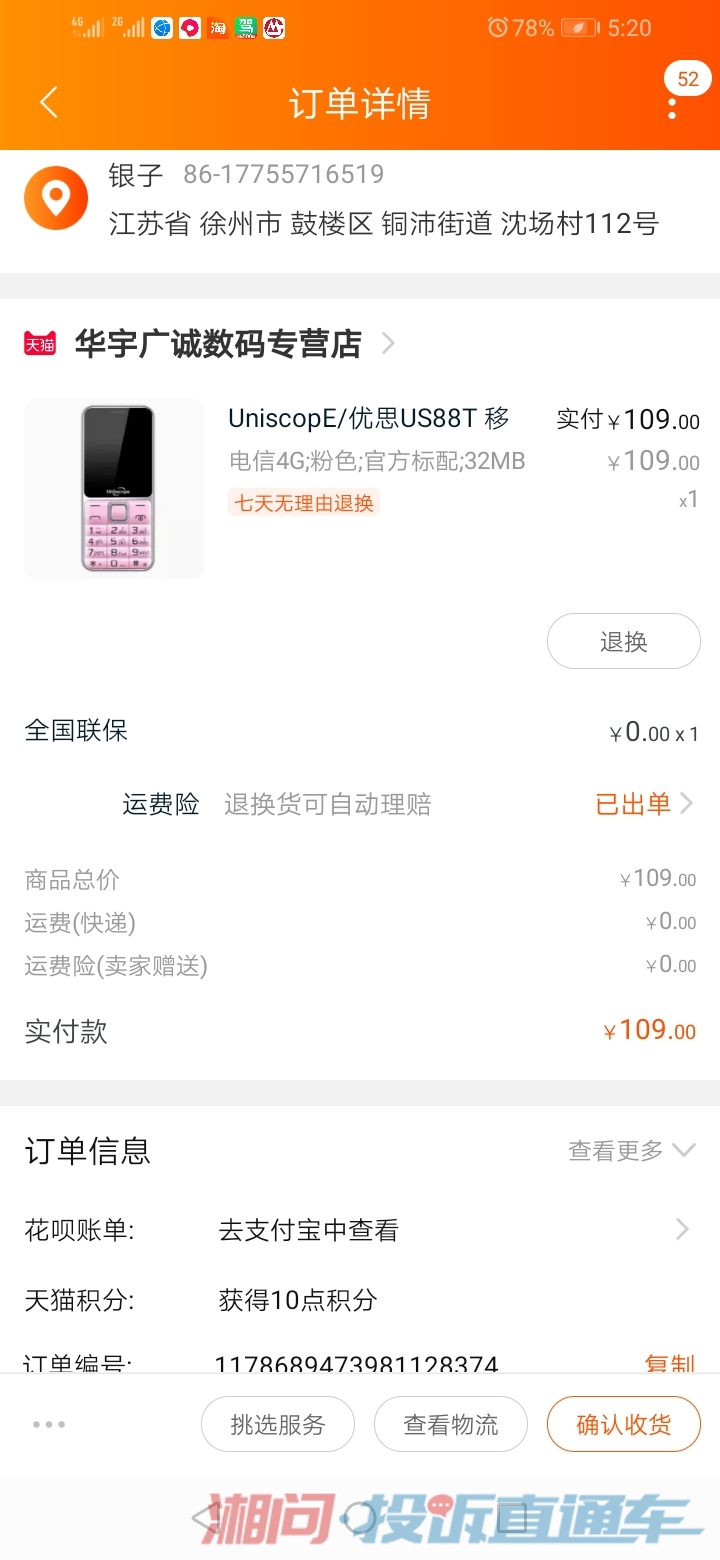
Task: Open the overflow menu with 52 badge
Action: pyautogui.click(x=673, y=103)
